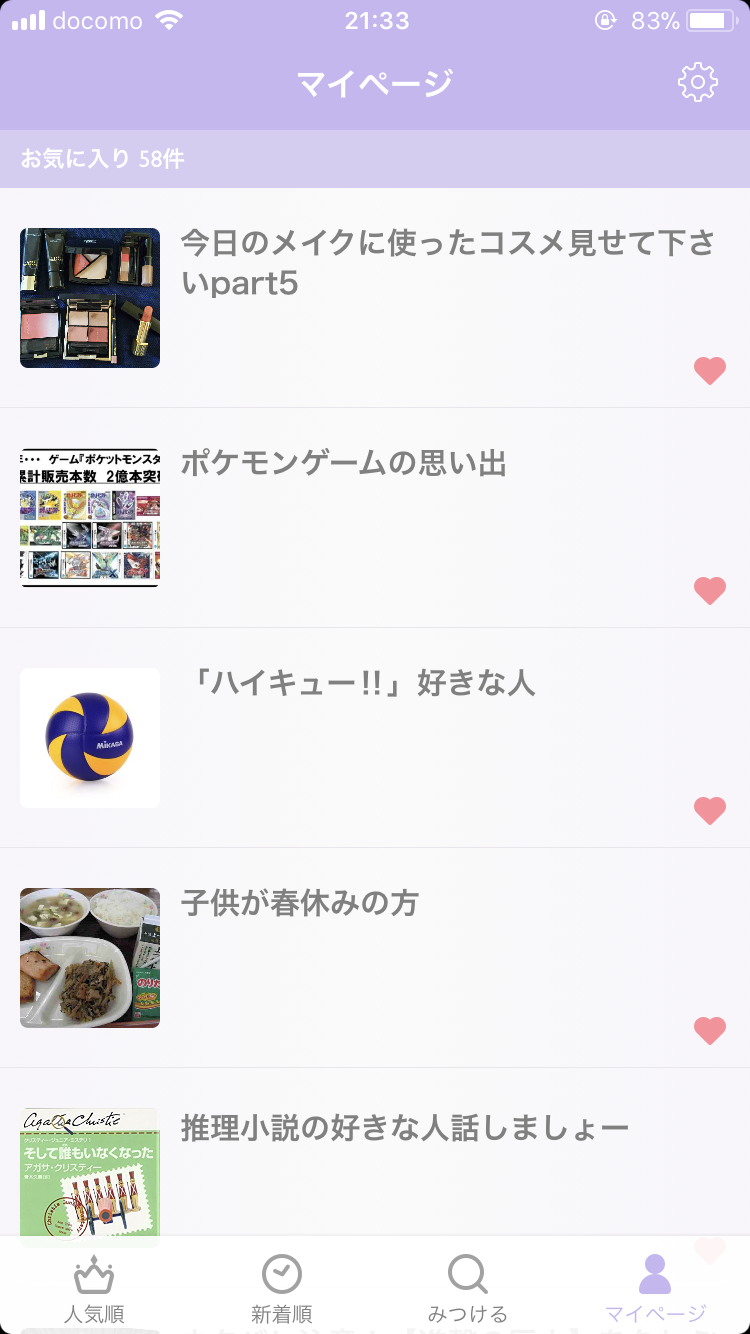
Task: Unfavorite the コスメ part5 topic heart
Action: (x=710, y=371)
